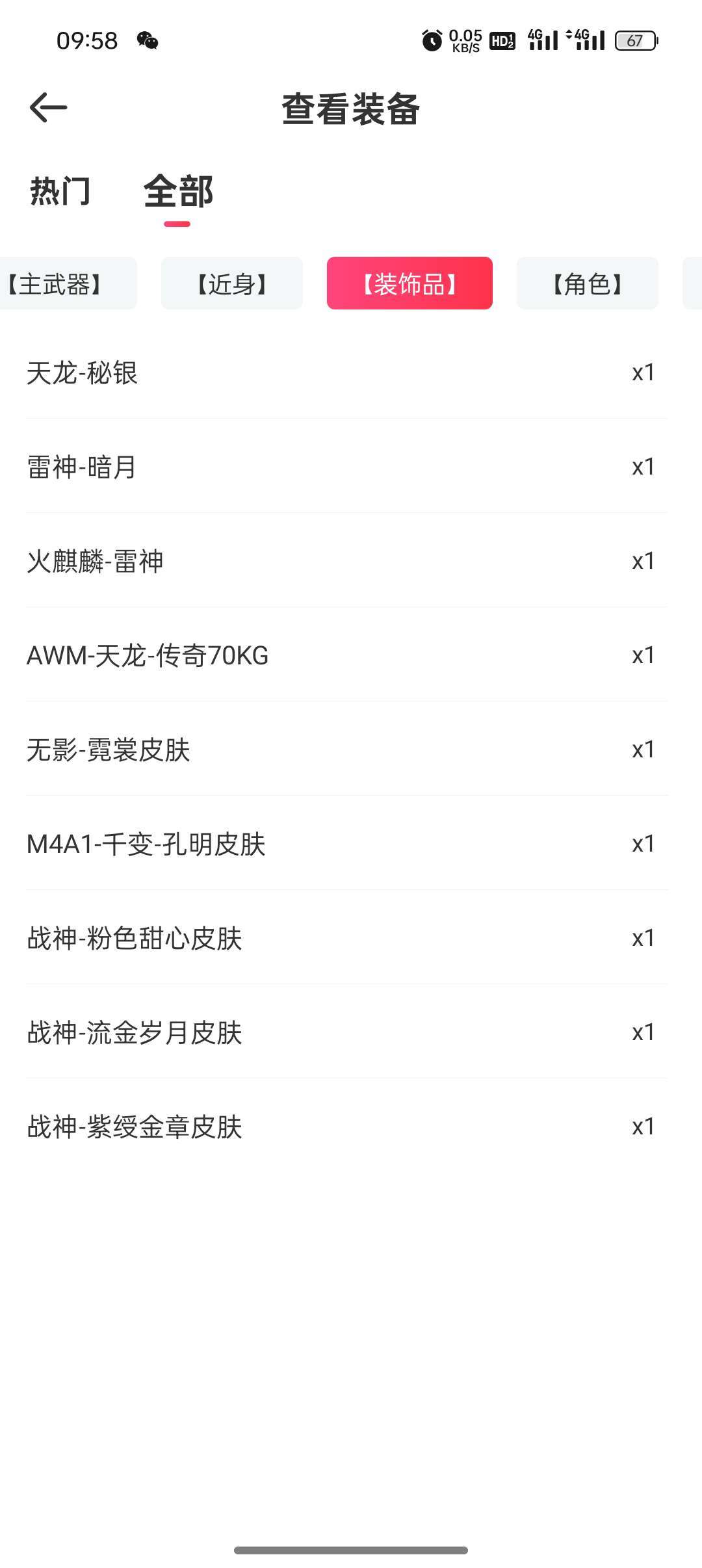702x1568 pixels.
Task: Go back from the 查看装备 page
Action: (x=48, y=107)
